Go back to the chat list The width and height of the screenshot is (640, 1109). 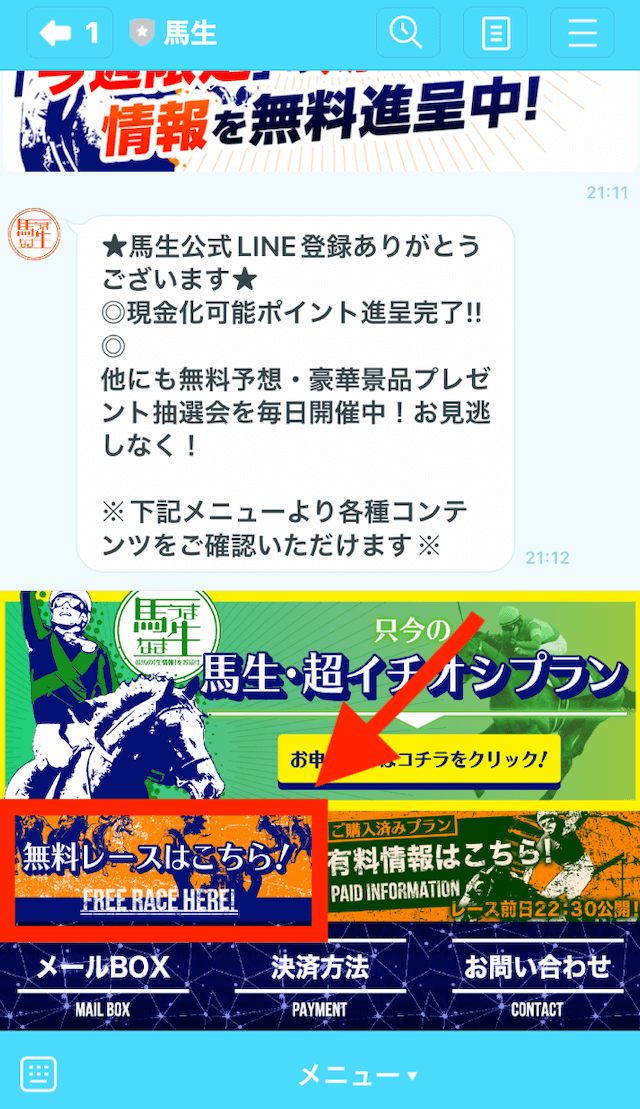pyautogui.click(x=69, y=33)
